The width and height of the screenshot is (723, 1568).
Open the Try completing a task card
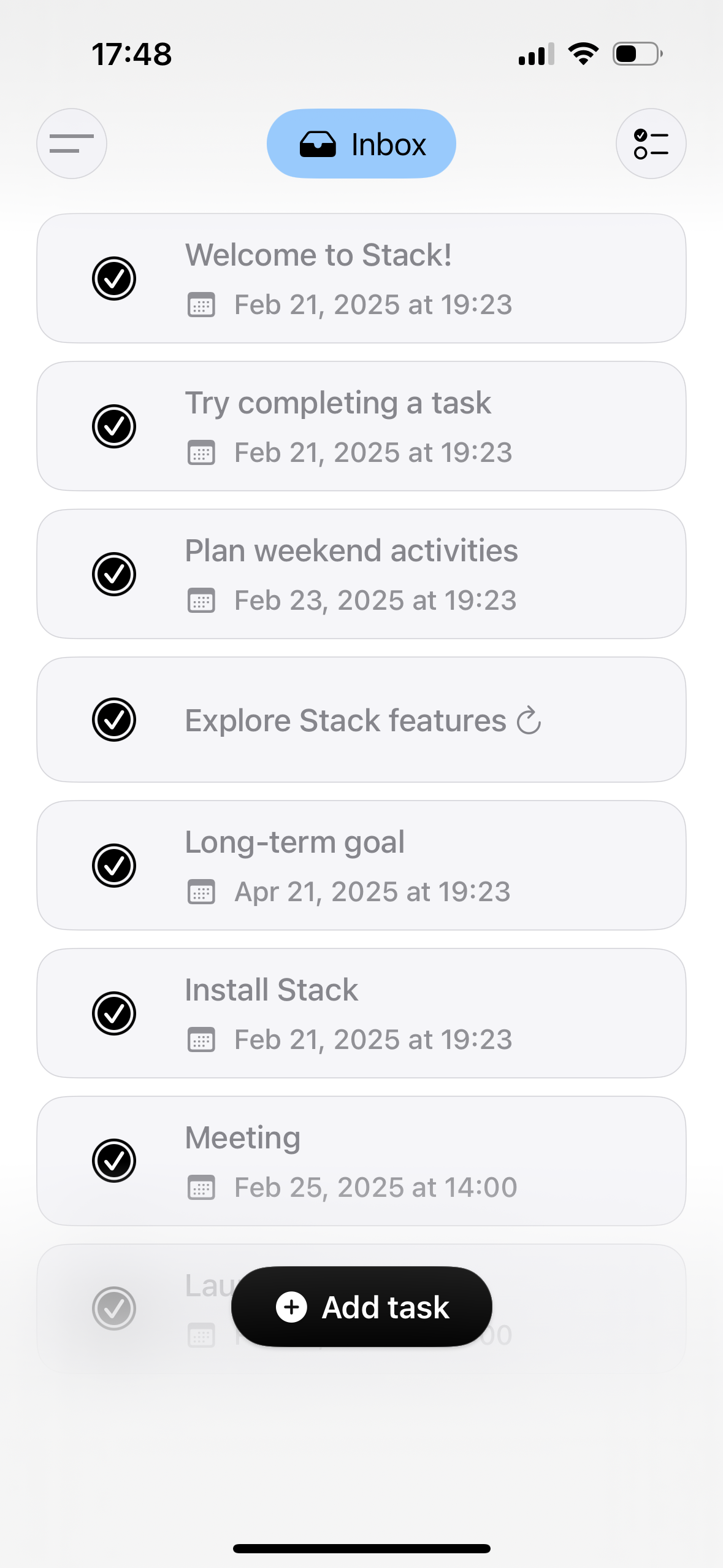pyautogui.click(x=361, y=426)
